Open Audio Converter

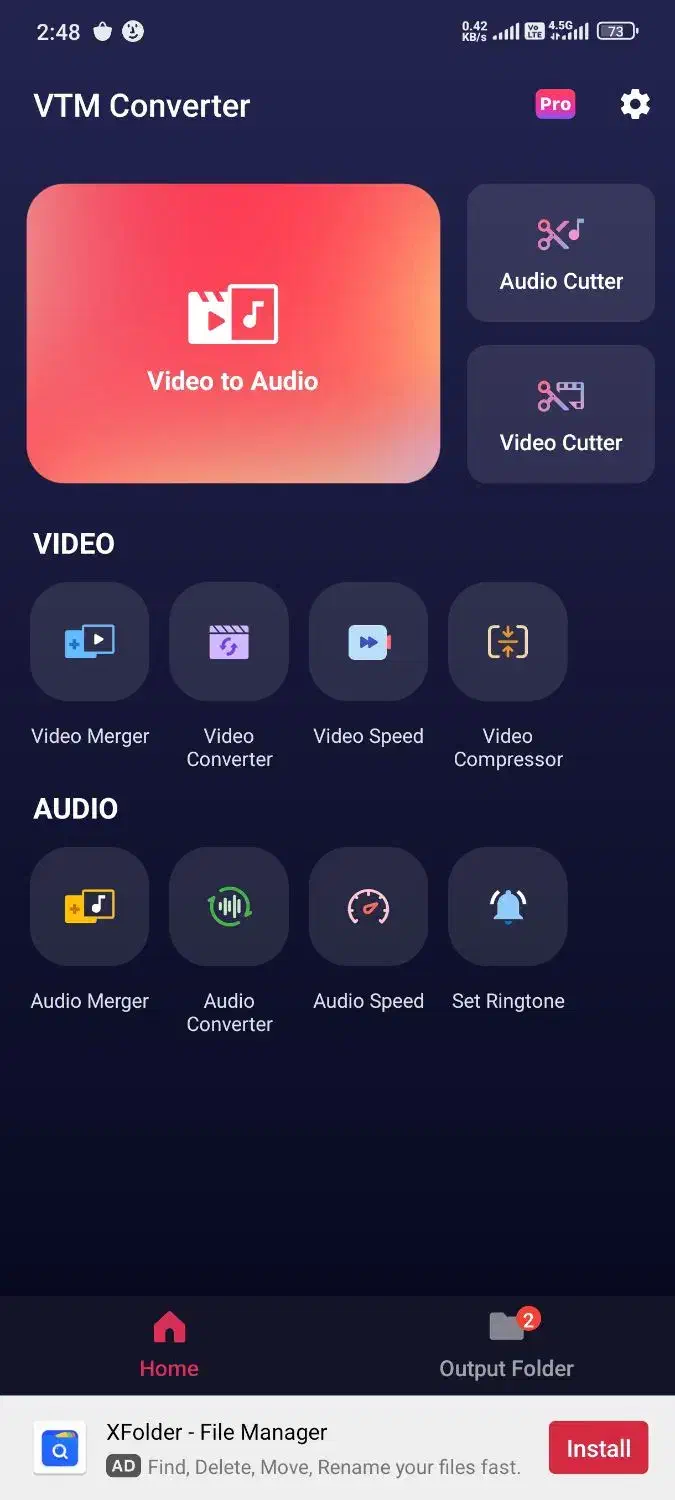(229, 907)
